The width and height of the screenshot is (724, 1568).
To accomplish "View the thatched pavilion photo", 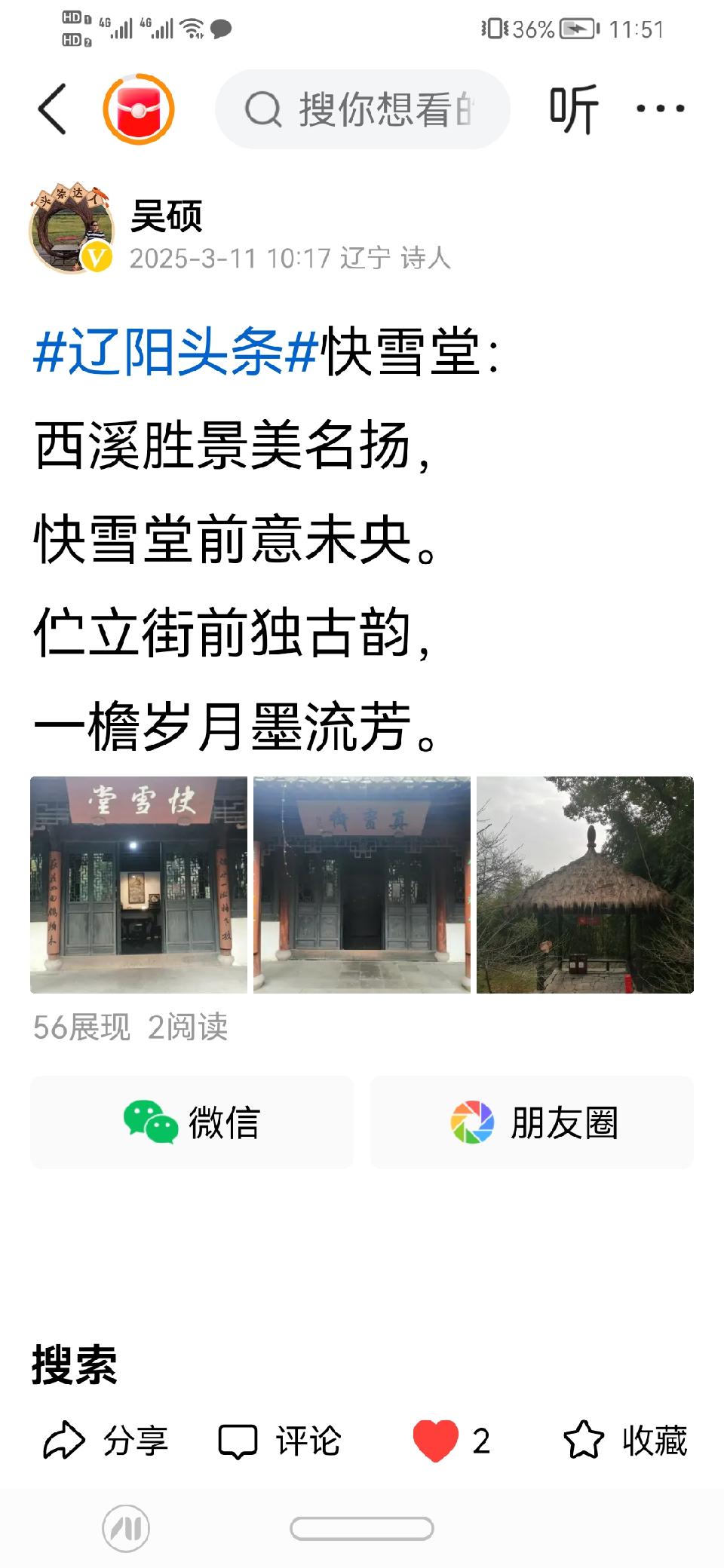I will 585,884.
